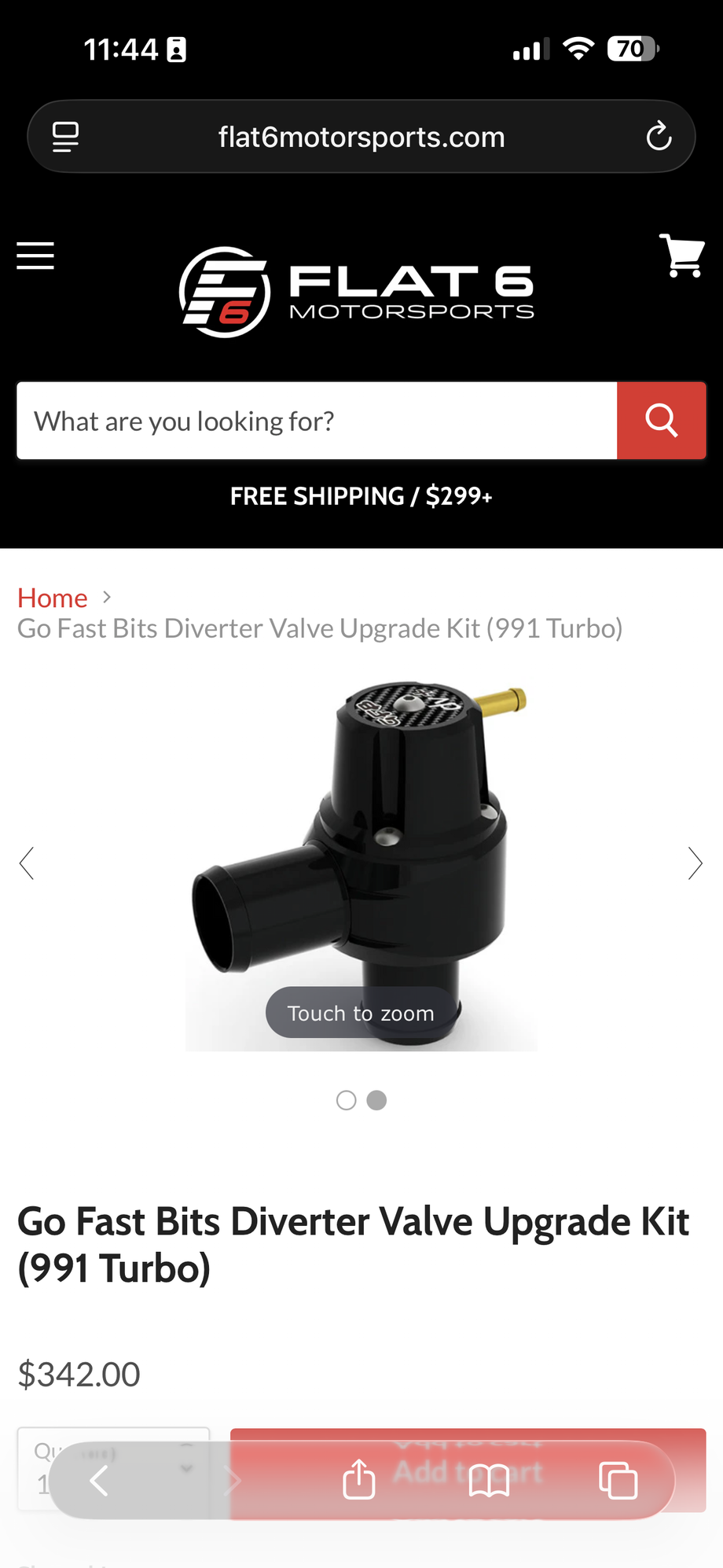Open the page settings icon in the address bar

click(65, 137)
